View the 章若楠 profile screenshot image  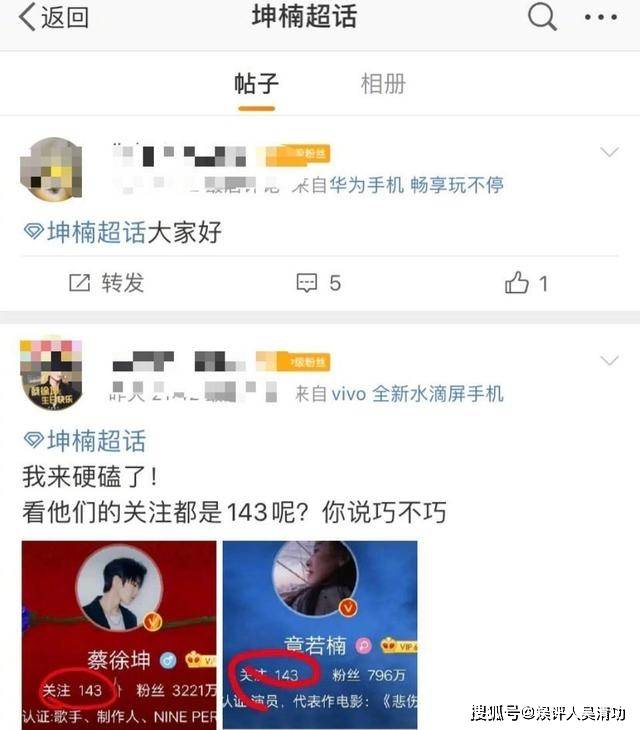(320, 624)
